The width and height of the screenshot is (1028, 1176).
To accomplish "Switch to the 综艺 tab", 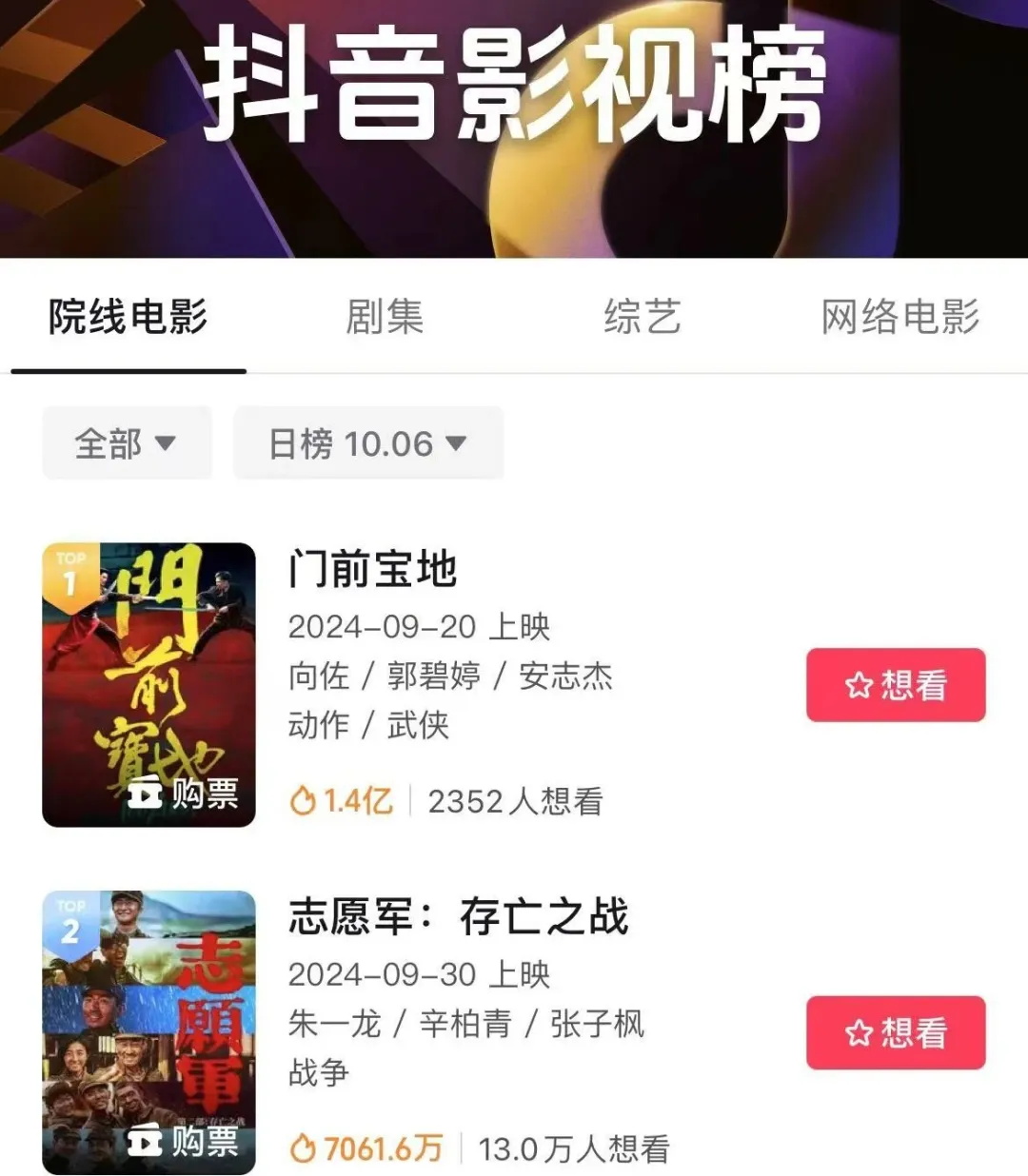I will pyautogui.click(x=642, y=317).
